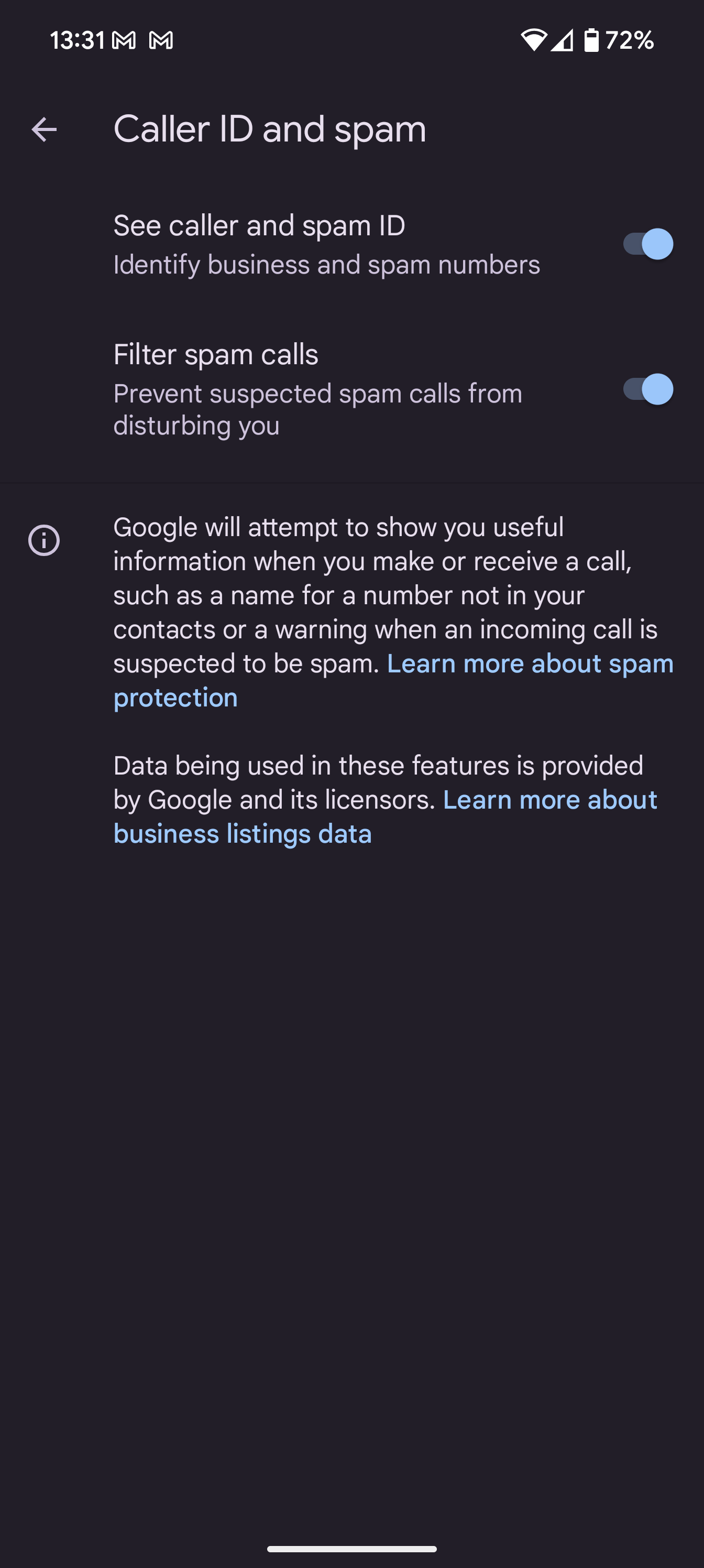Toggle See caller and spam ID switch
Viewport: 704px width, 1568px height.
click(x=647, y=244)
